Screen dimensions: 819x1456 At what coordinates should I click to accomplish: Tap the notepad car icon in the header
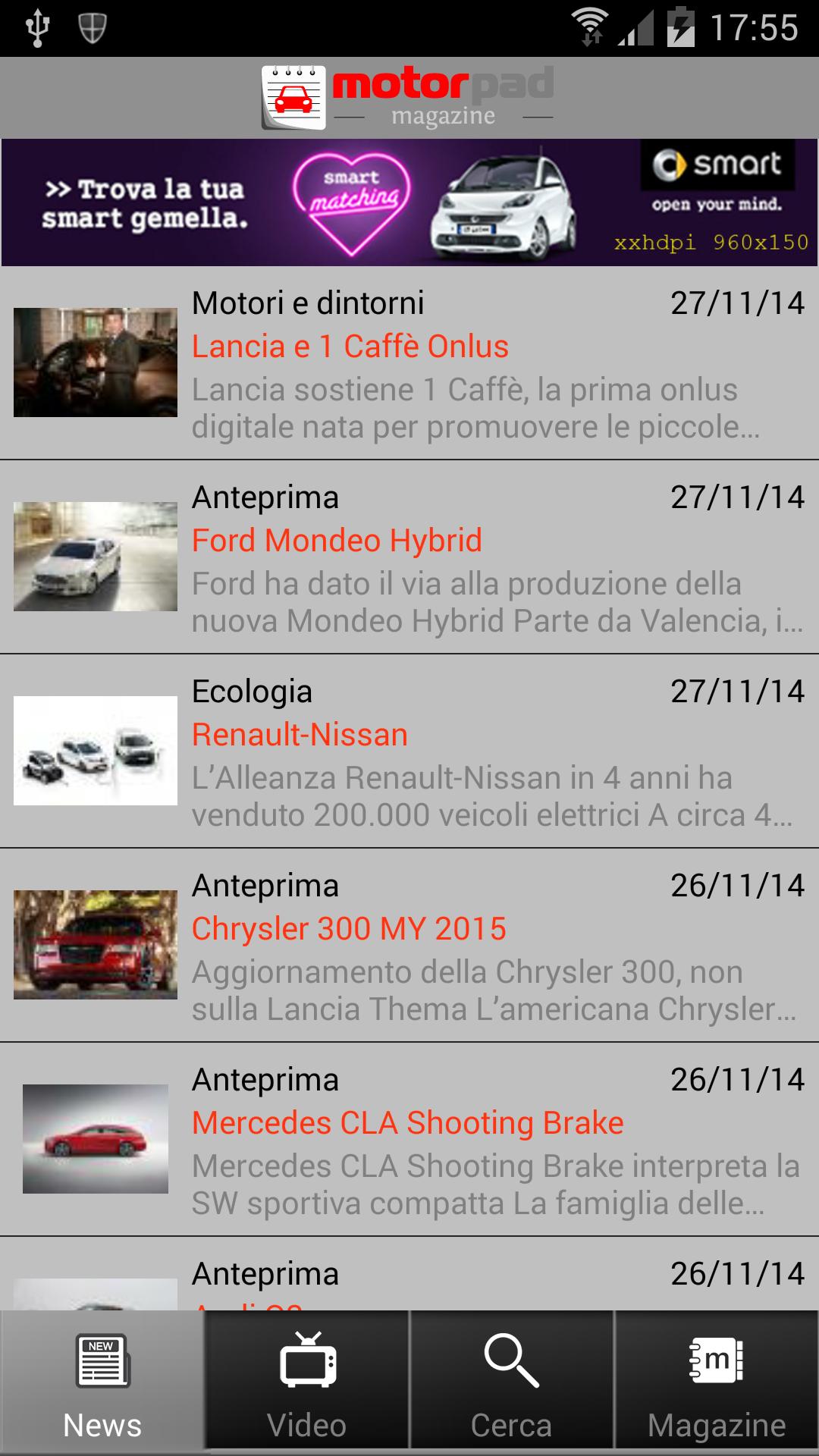tap(294, 95)
